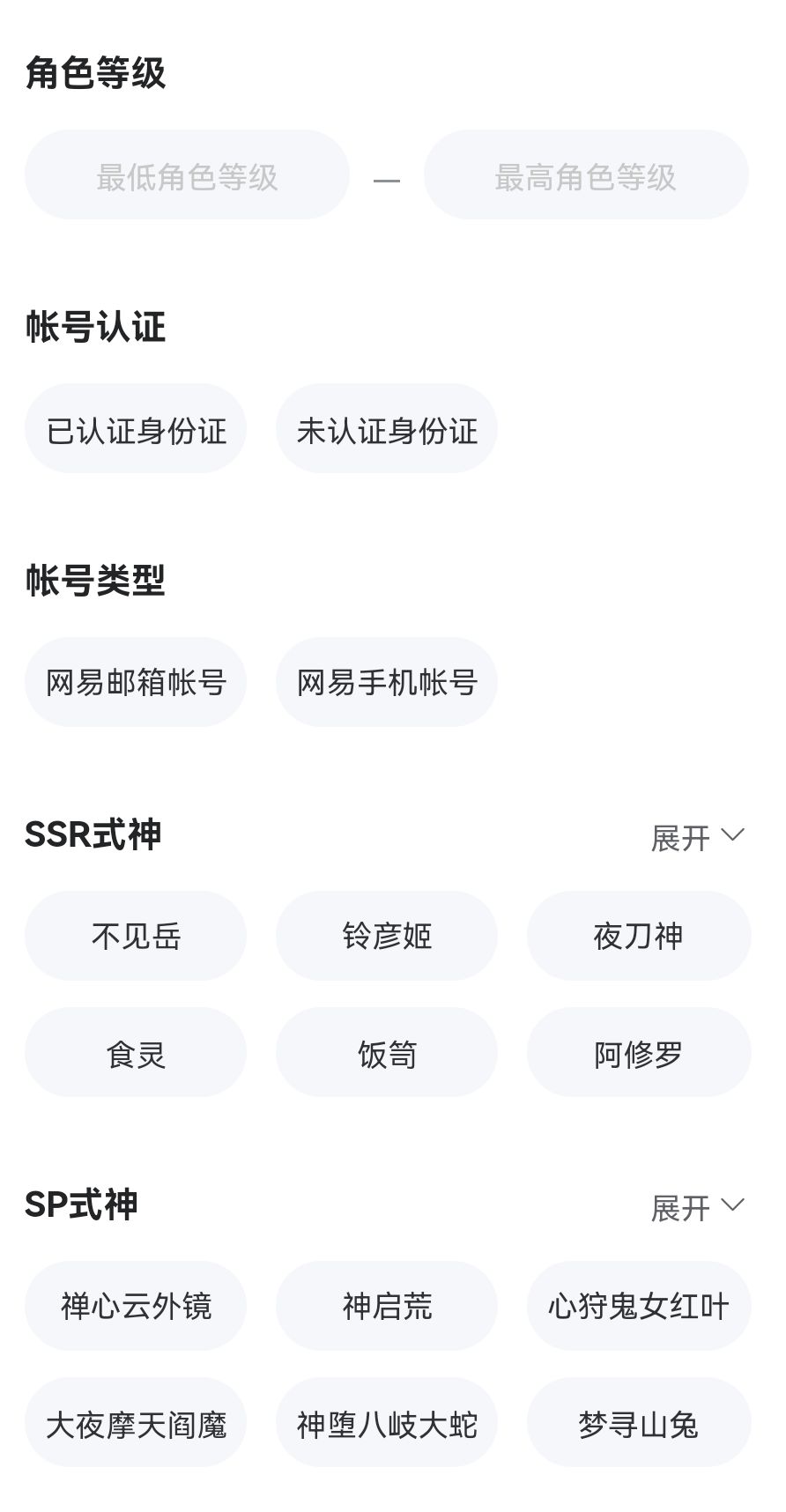Select the 不见岳 SSR chip
The height and width of the screenshot is (1512, 786).
(x=136, y=936)
